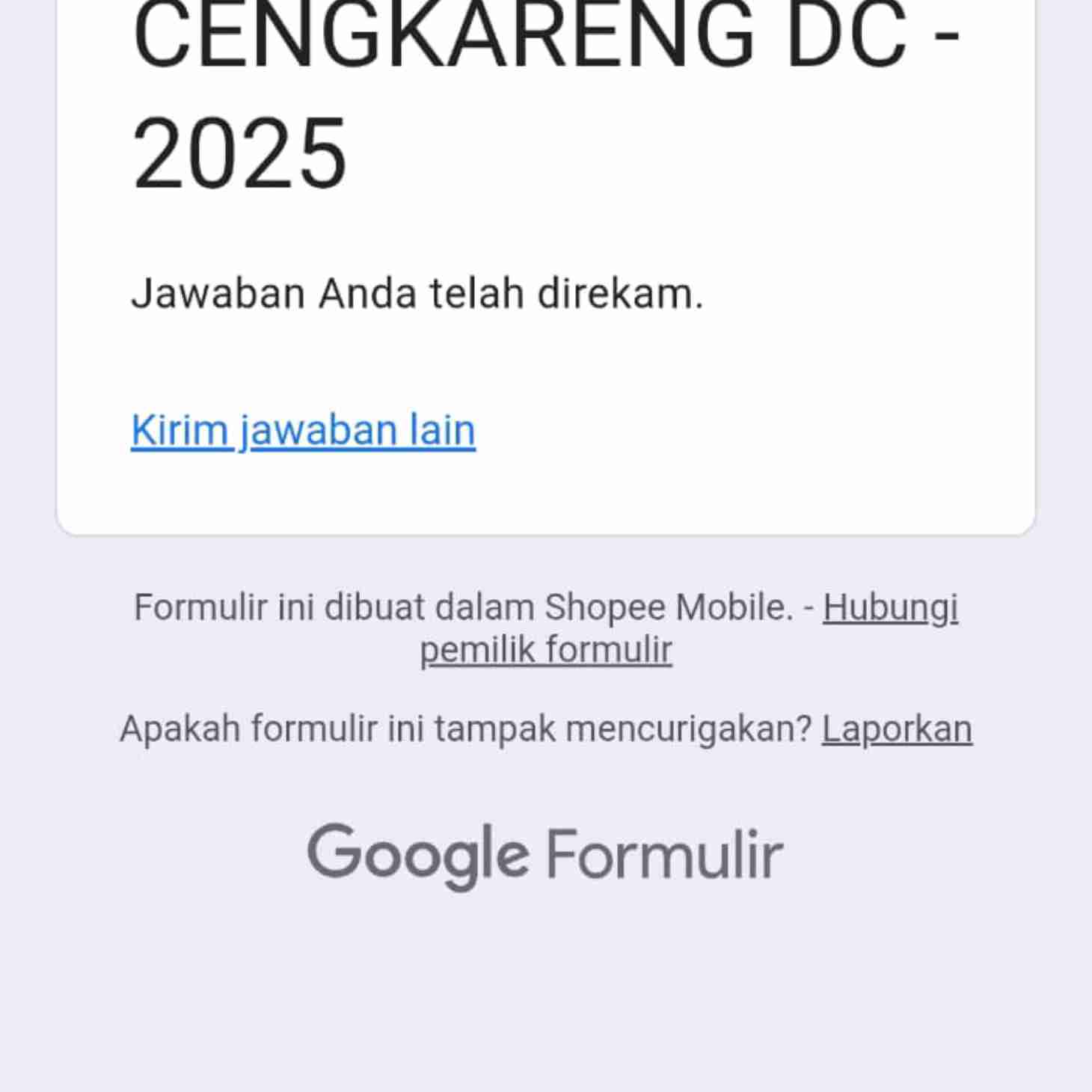Tap the Kirim jawaban lain link
1092x1092 pixels.
303,431
